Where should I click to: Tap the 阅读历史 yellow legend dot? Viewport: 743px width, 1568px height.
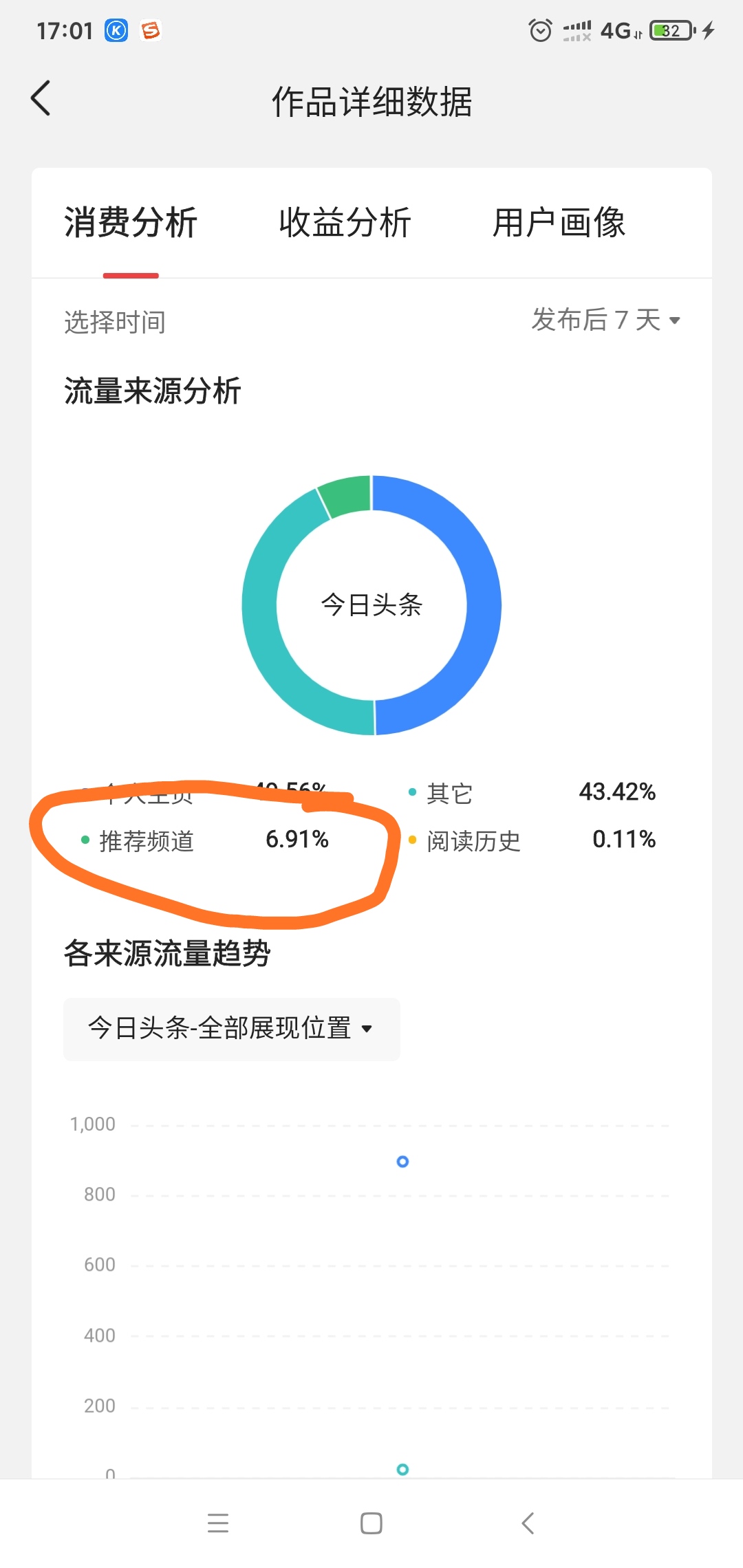point(412,840)
